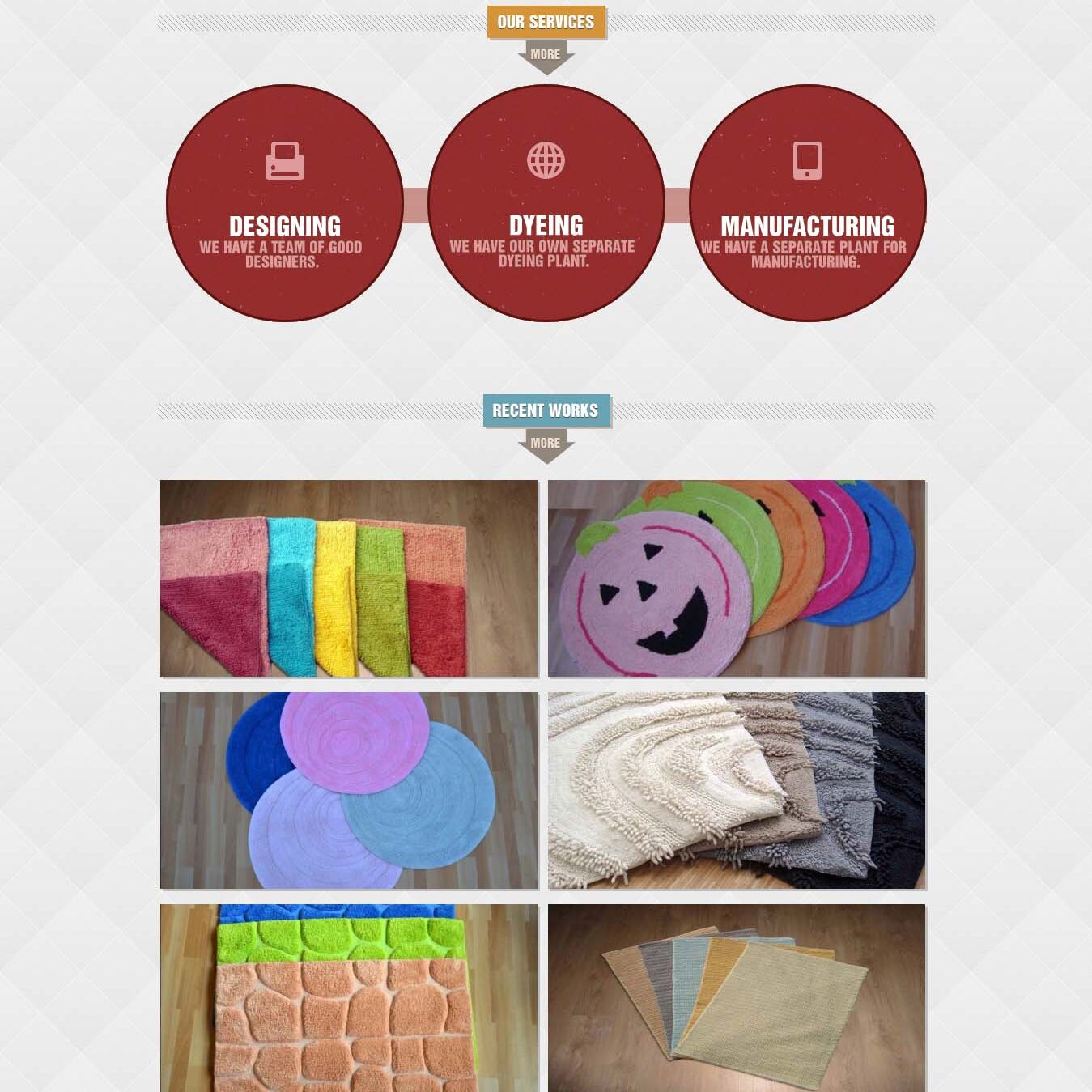The width and height of the screenshot is (1092, 1092).
Task: Open the Manufacturing service circle
Action: (x=807, y=203)
